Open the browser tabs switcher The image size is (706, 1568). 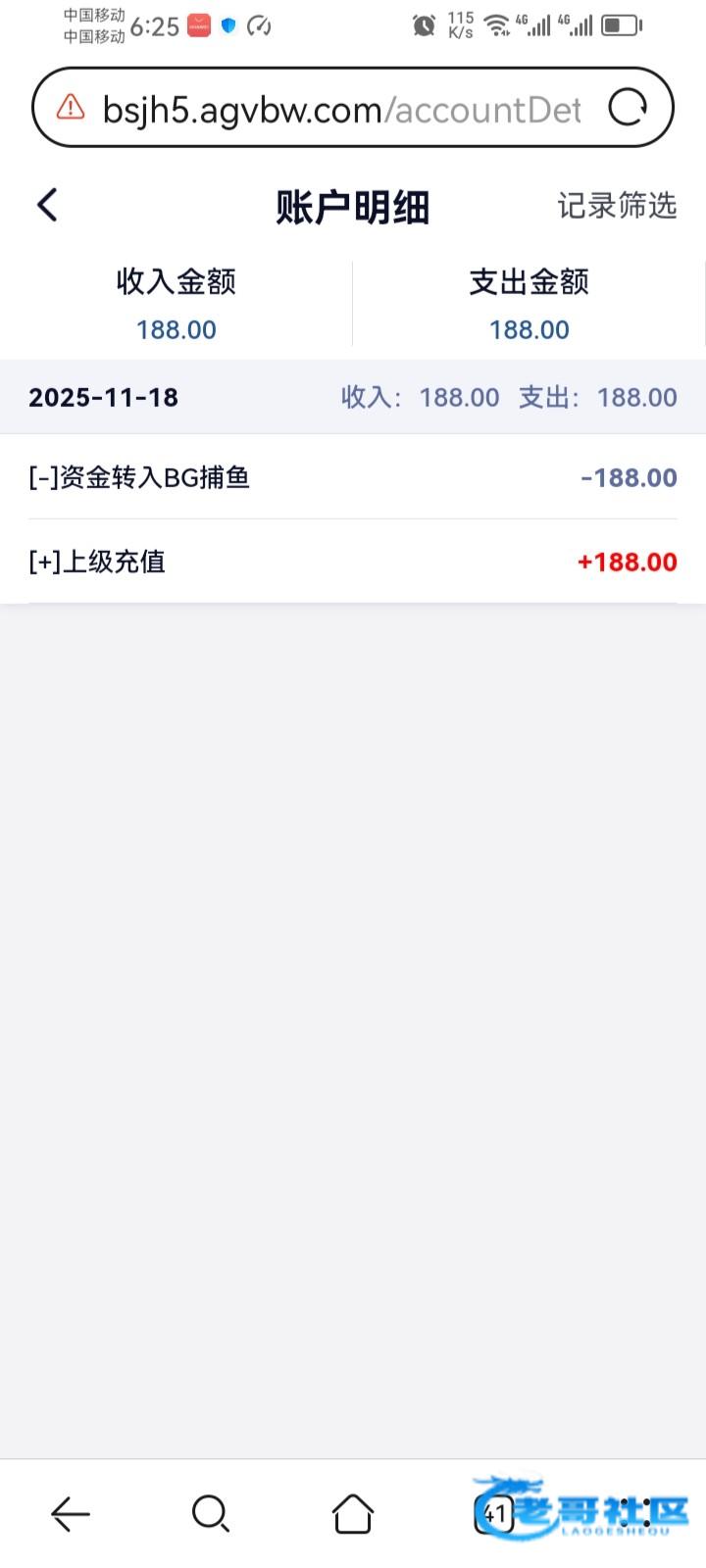(494, 1514)
